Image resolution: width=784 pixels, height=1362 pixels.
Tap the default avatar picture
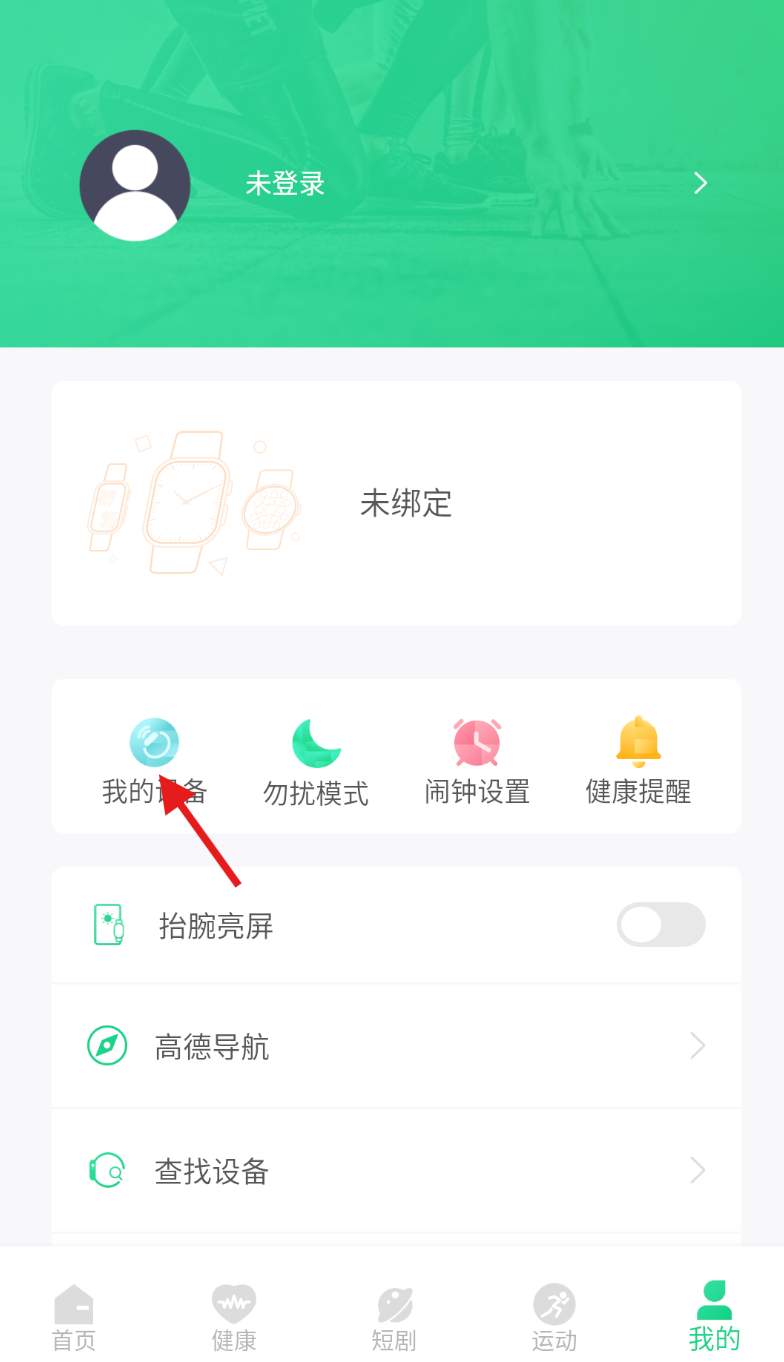pos(135,186)
